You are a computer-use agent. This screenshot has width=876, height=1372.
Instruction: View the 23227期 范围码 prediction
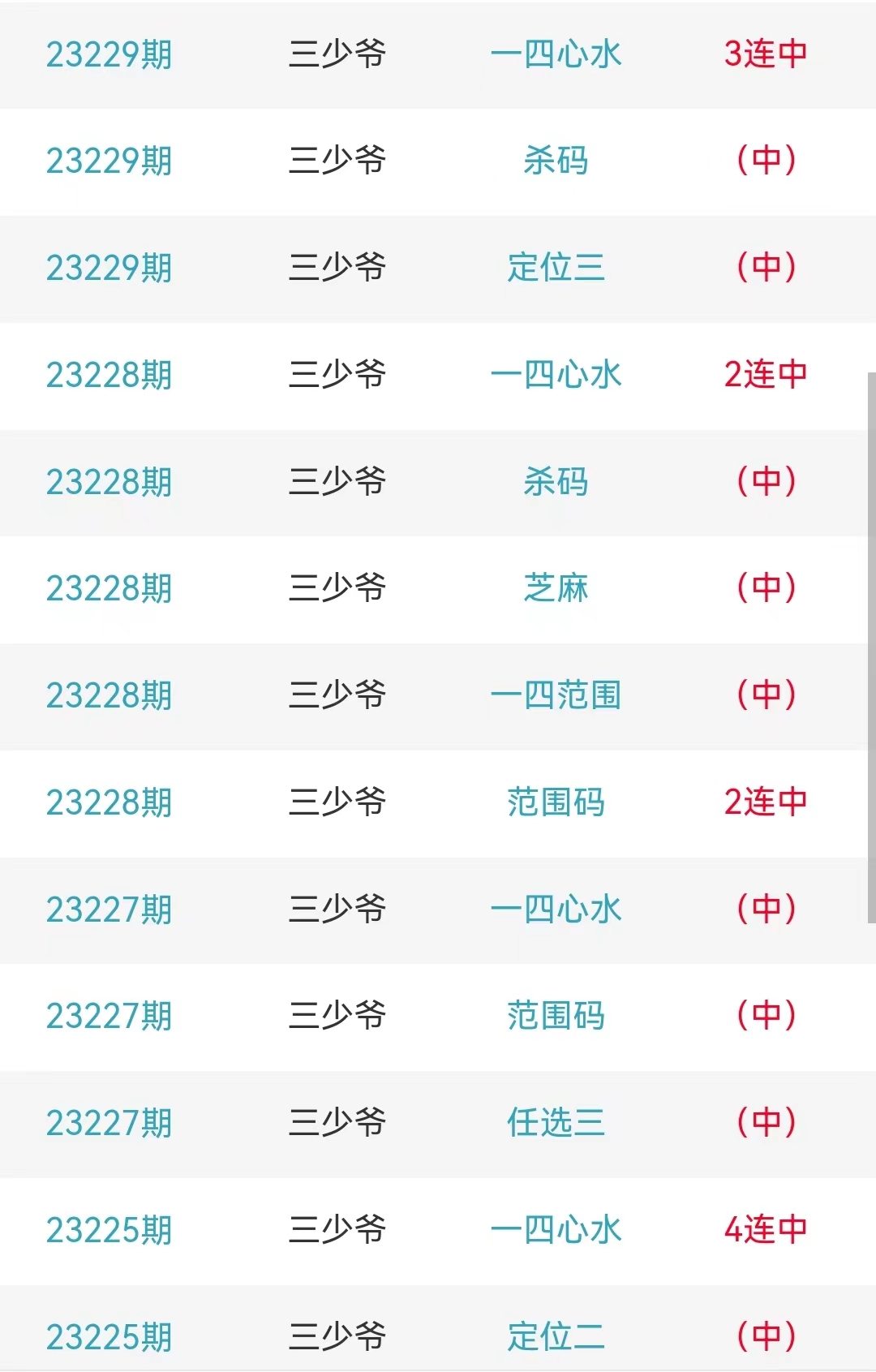[556, 1016]
